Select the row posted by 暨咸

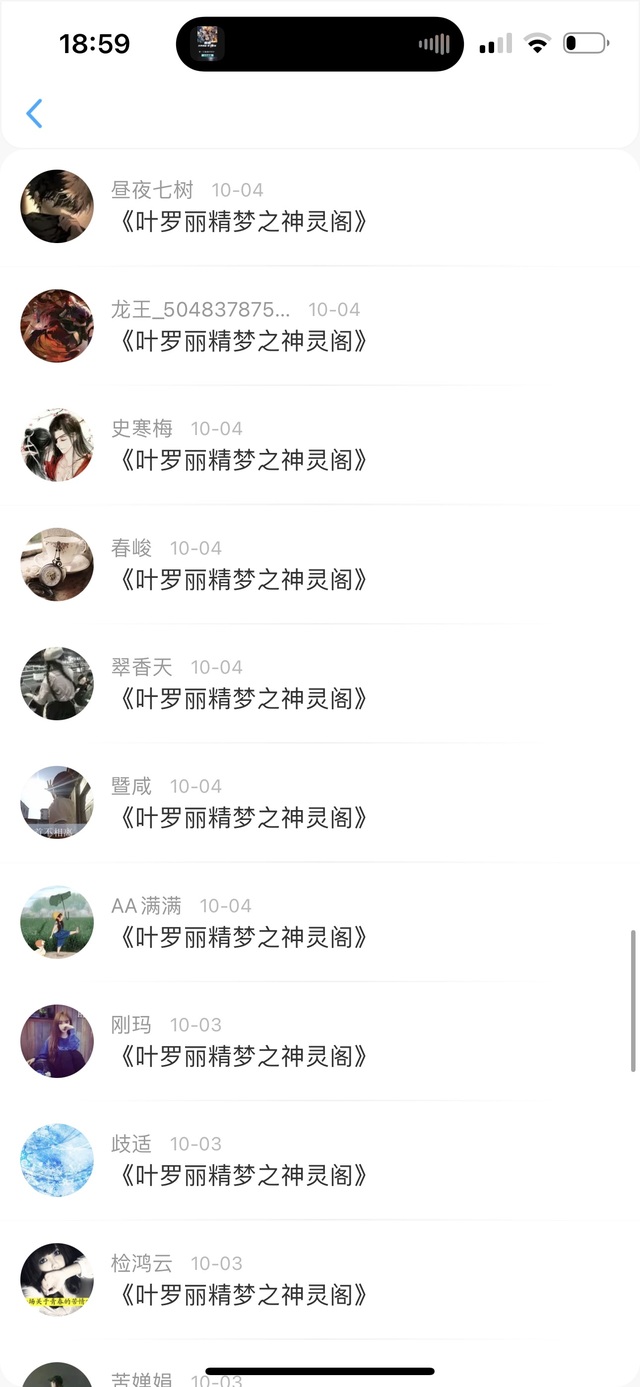[x=320, y=803]
